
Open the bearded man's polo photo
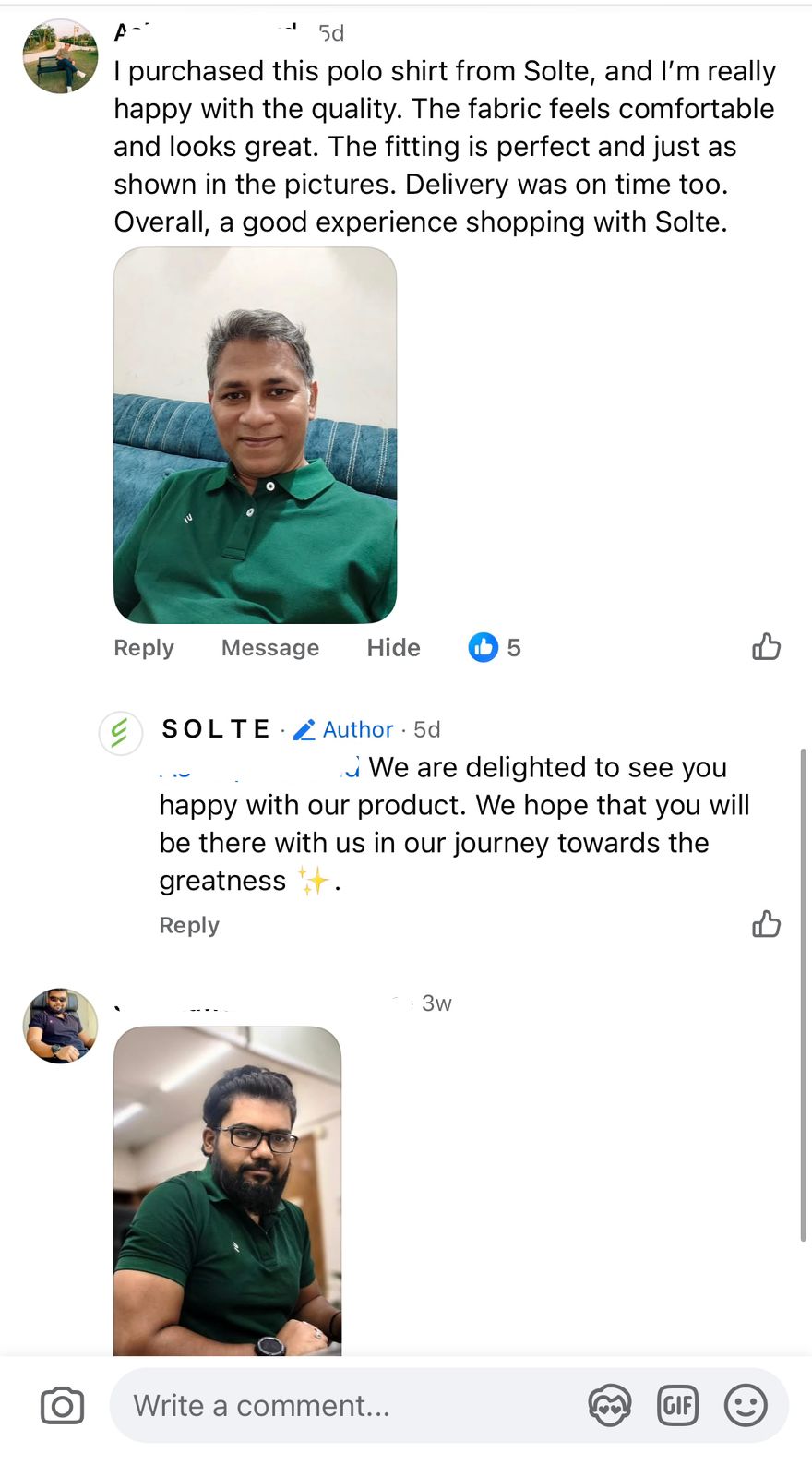[x=227, y=1191]
